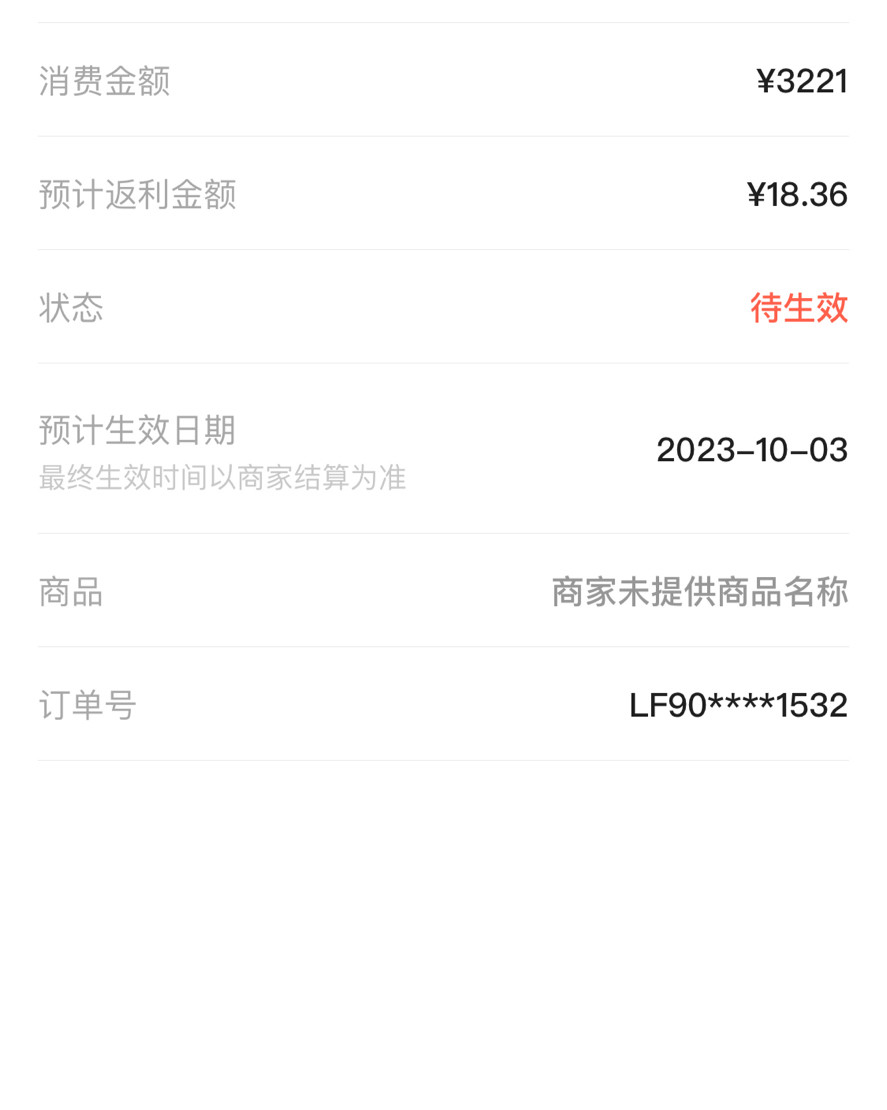Click the order number row
Image resolution: width=887 pixels, height=1110 pixels.
(x=443, y=705)
